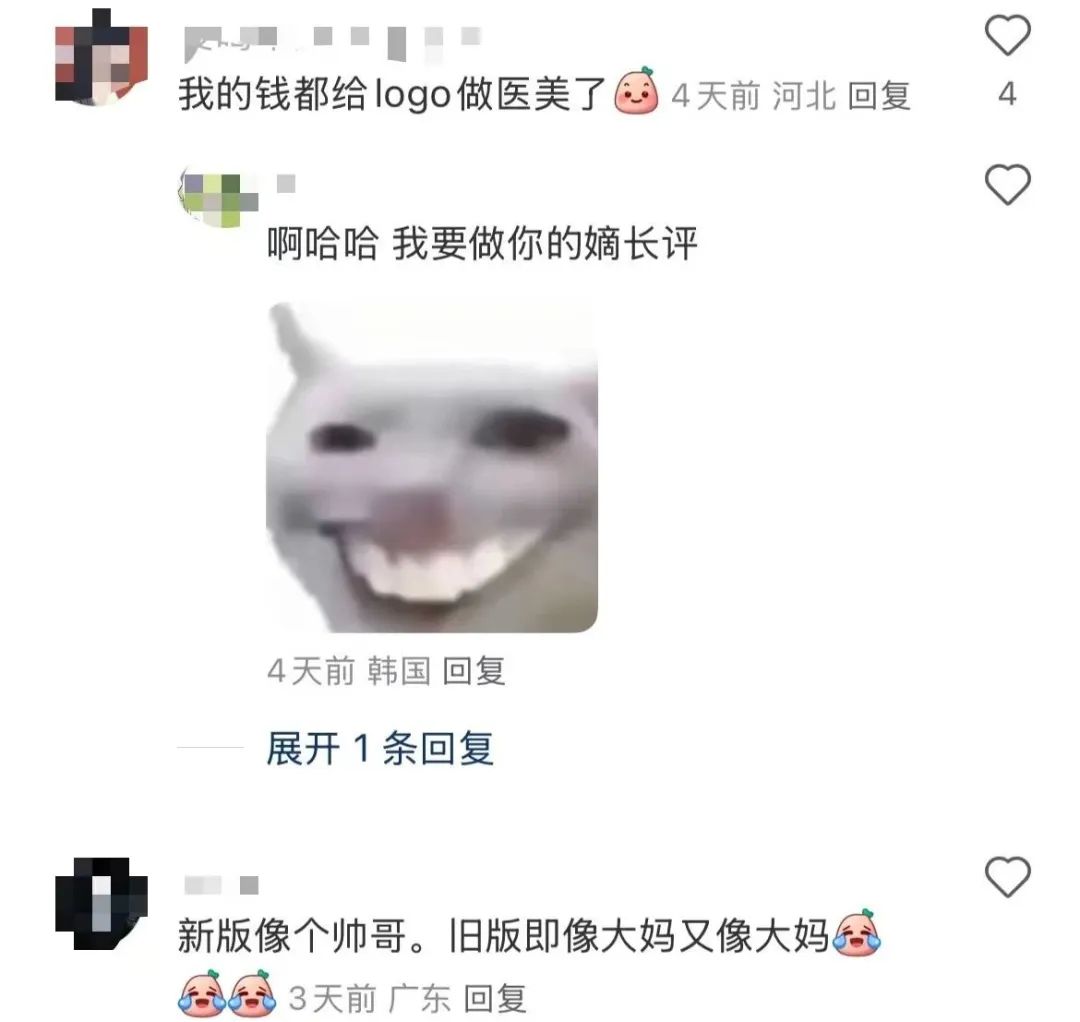Screen dimensions: 1080x1022
Task: Like the 我的钱都给logo做医美了 comment
Action: pos(1007,37)
